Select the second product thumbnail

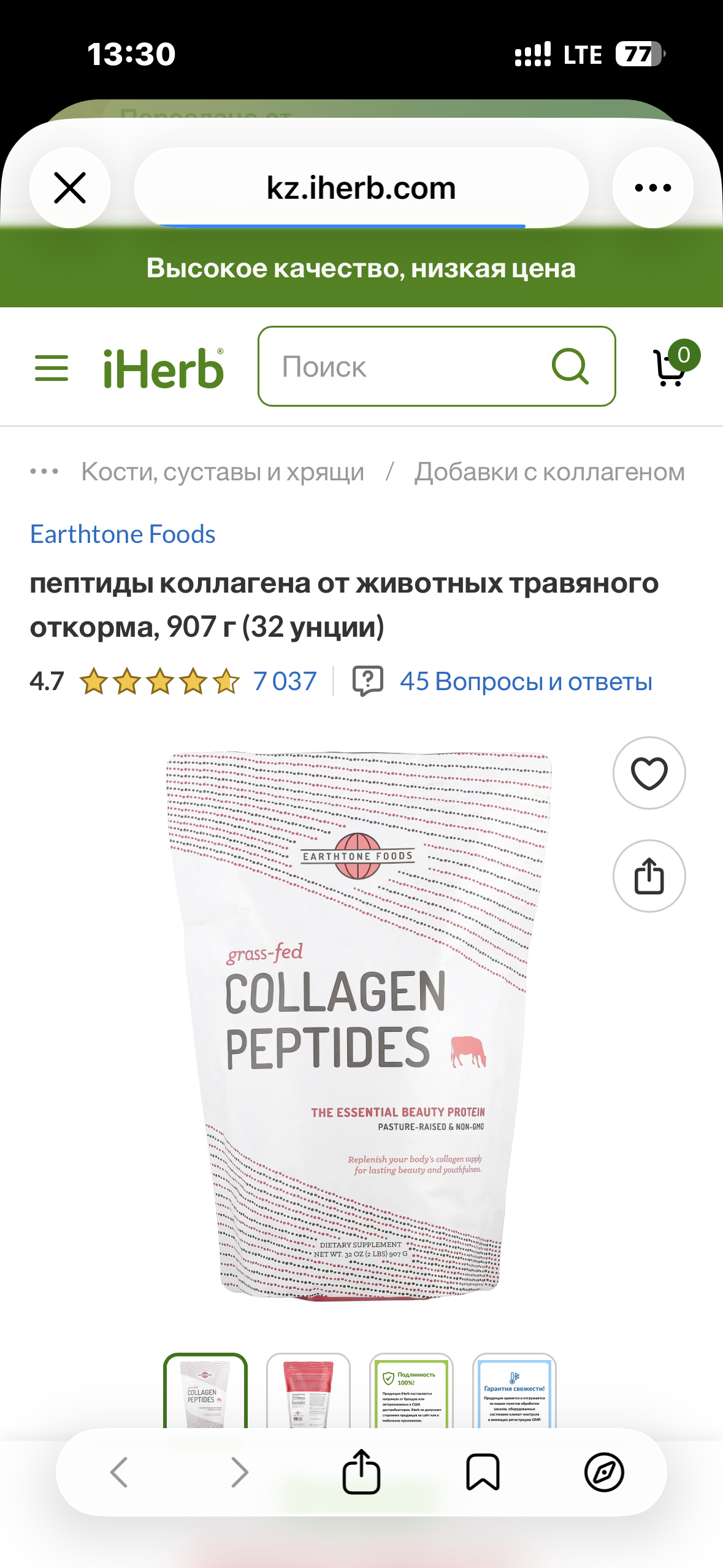[308, 1393]
